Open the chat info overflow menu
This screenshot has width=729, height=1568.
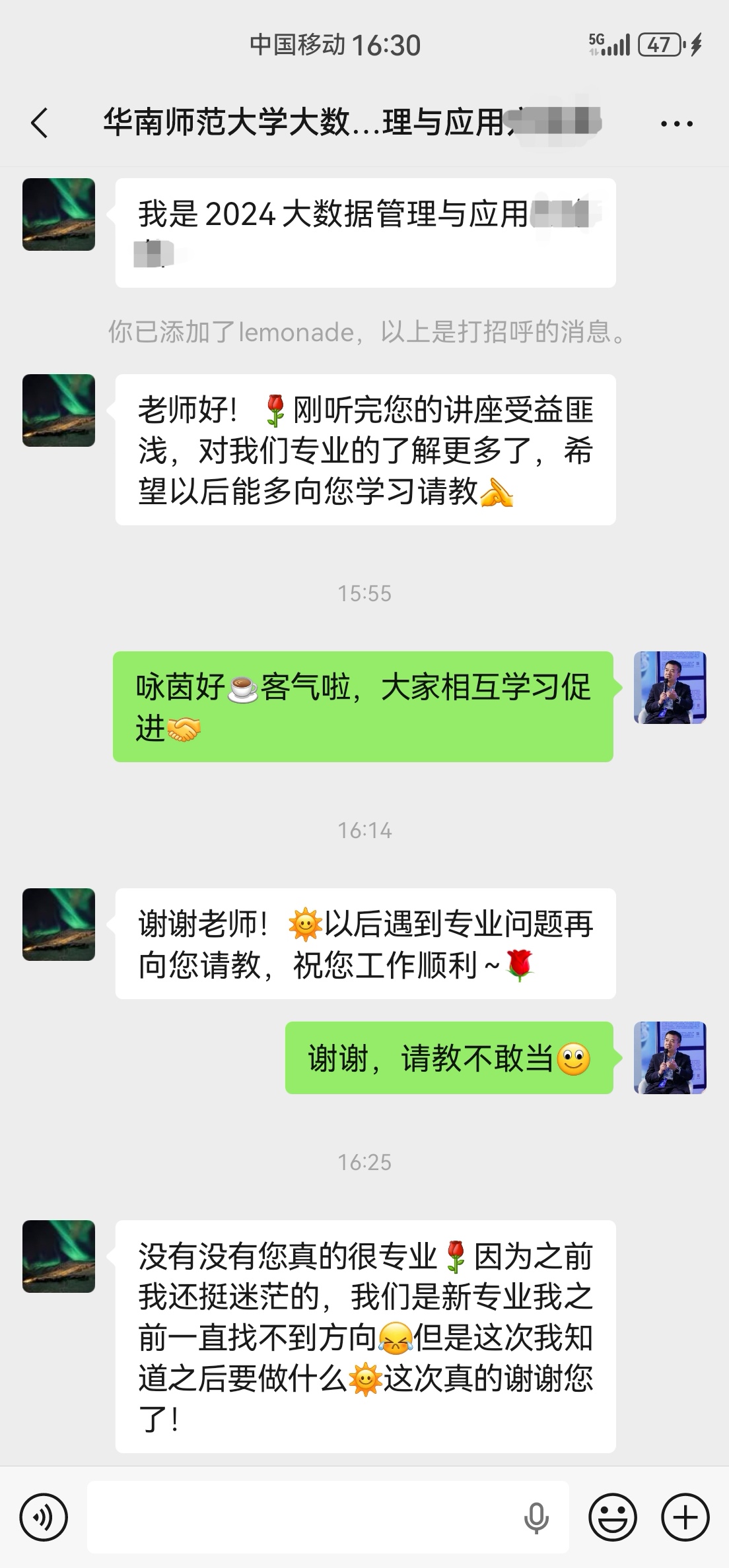(677, 123)
